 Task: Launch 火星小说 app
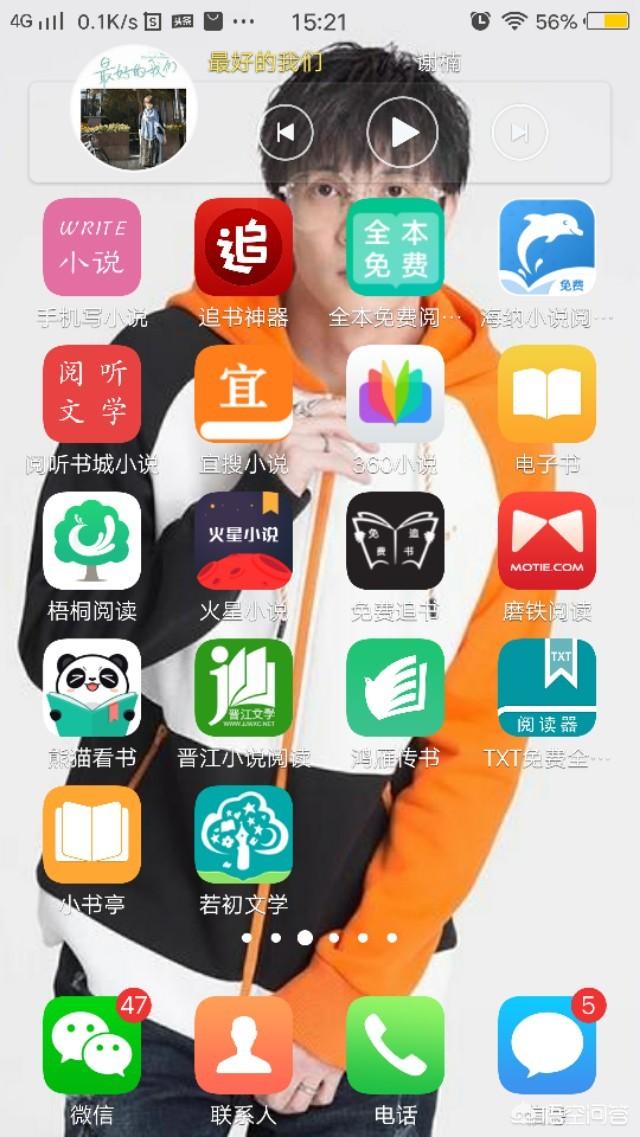tap(244, 541)
